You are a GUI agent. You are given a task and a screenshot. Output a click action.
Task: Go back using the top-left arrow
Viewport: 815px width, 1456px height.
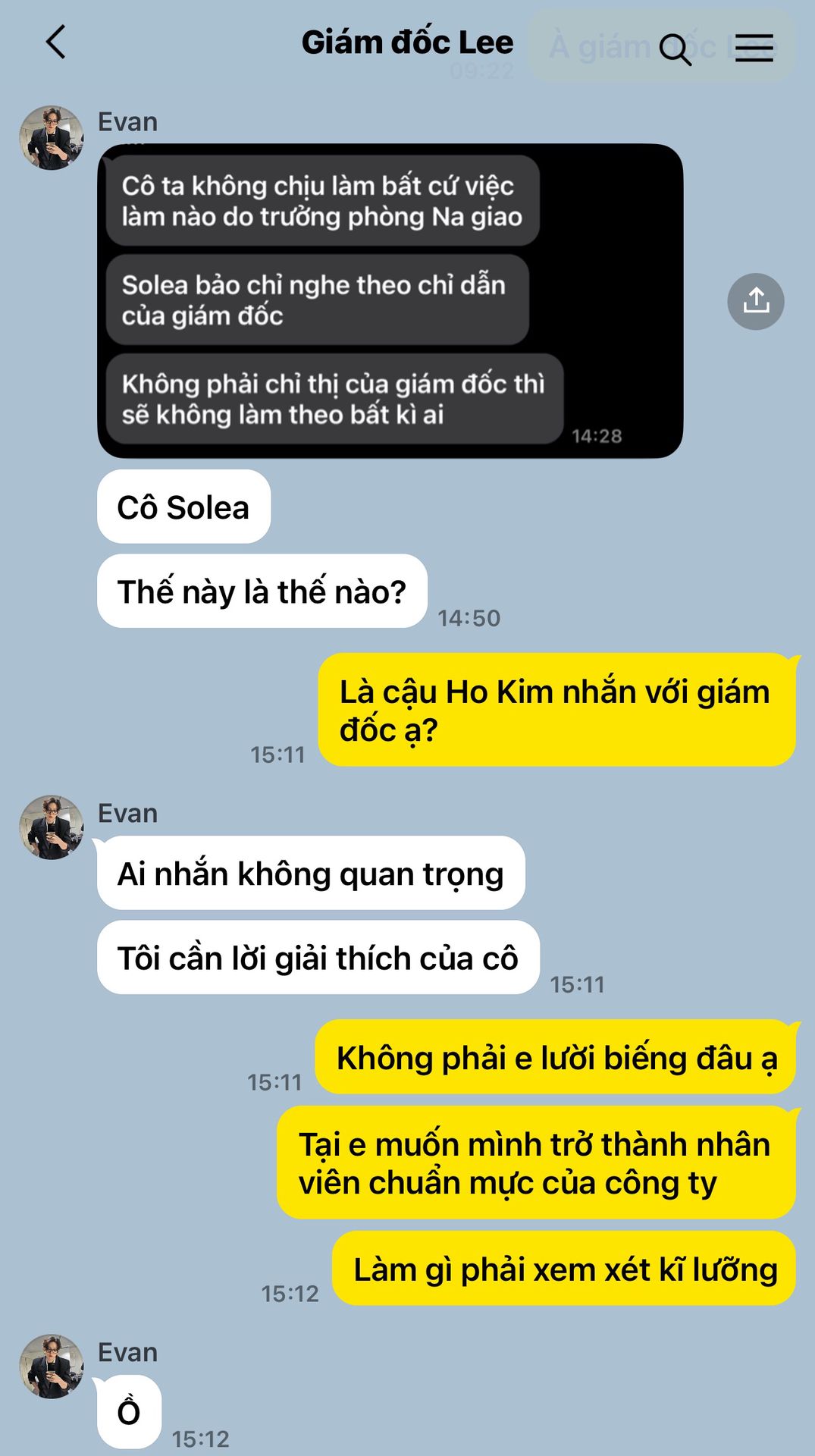pos(56,42)
